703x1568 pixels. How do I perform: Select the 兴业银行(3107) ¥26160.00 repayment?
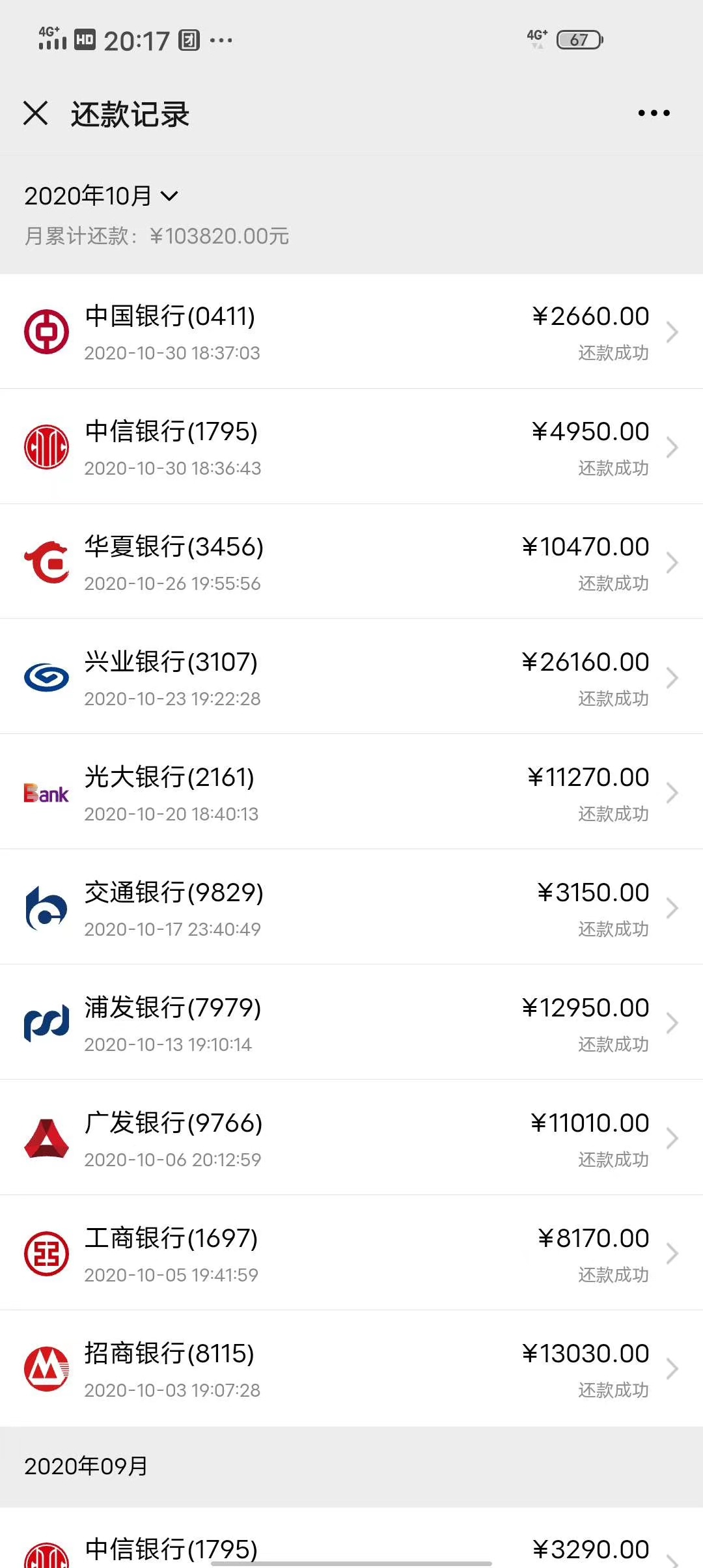point(351,677)
